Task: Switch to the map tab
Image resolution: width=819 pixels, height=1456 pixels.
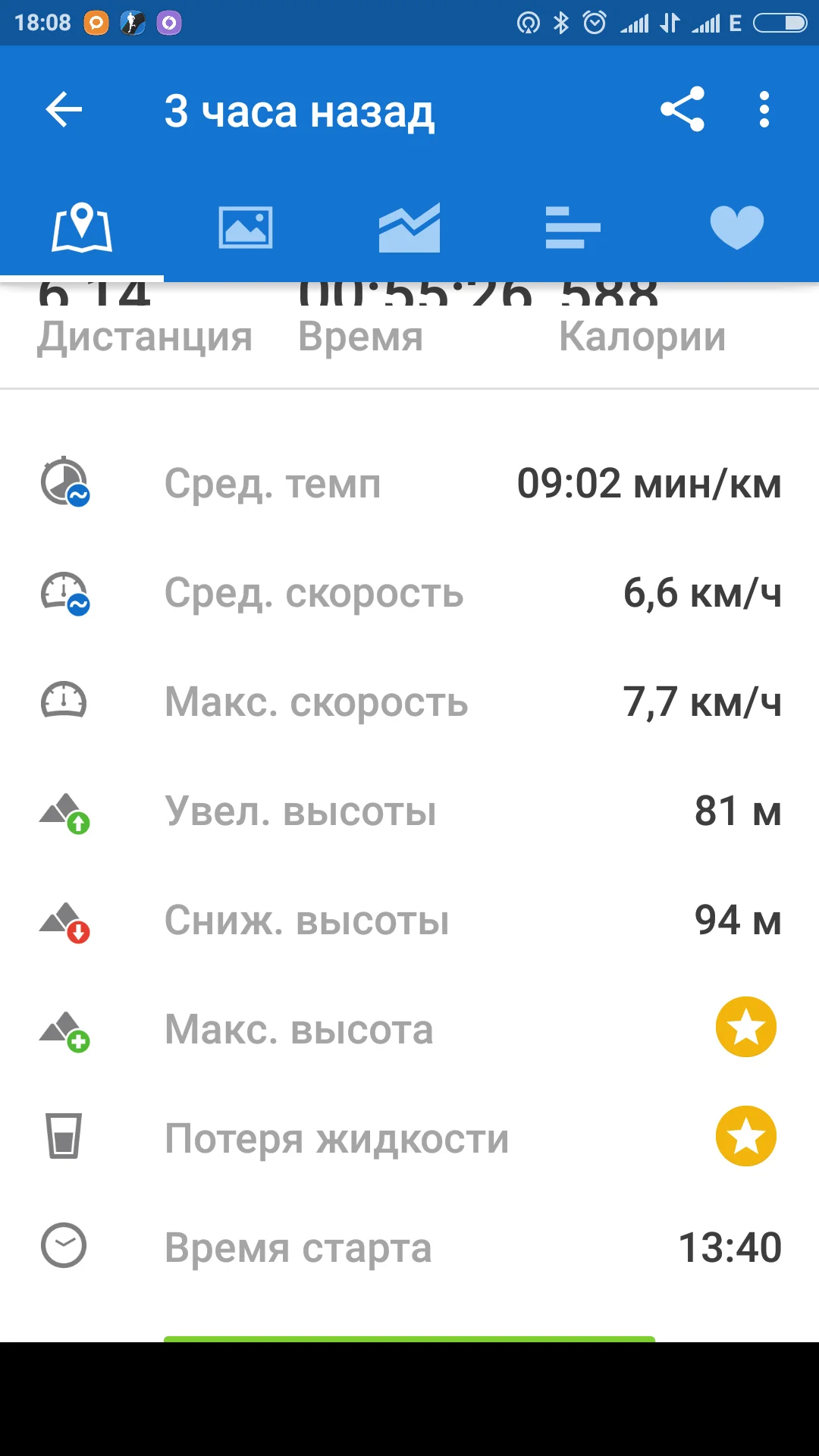Action: (82, 227)
